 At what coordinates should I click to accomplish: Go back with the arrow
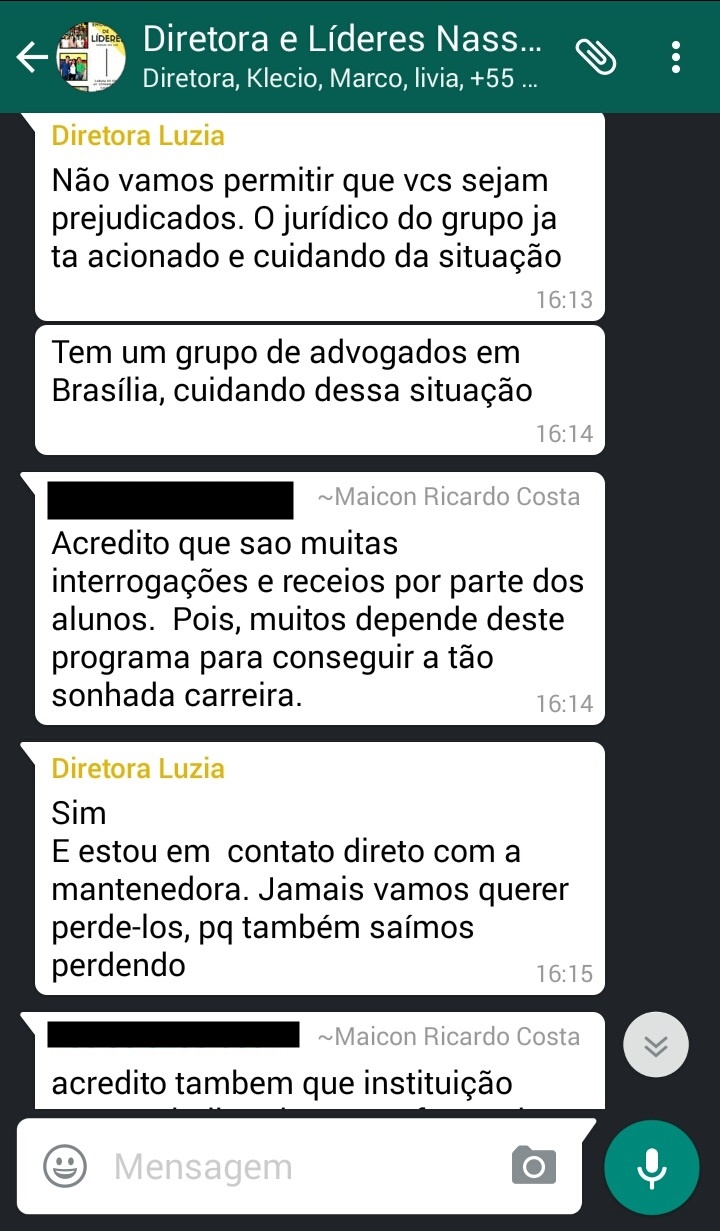click(x=32, y=58)
